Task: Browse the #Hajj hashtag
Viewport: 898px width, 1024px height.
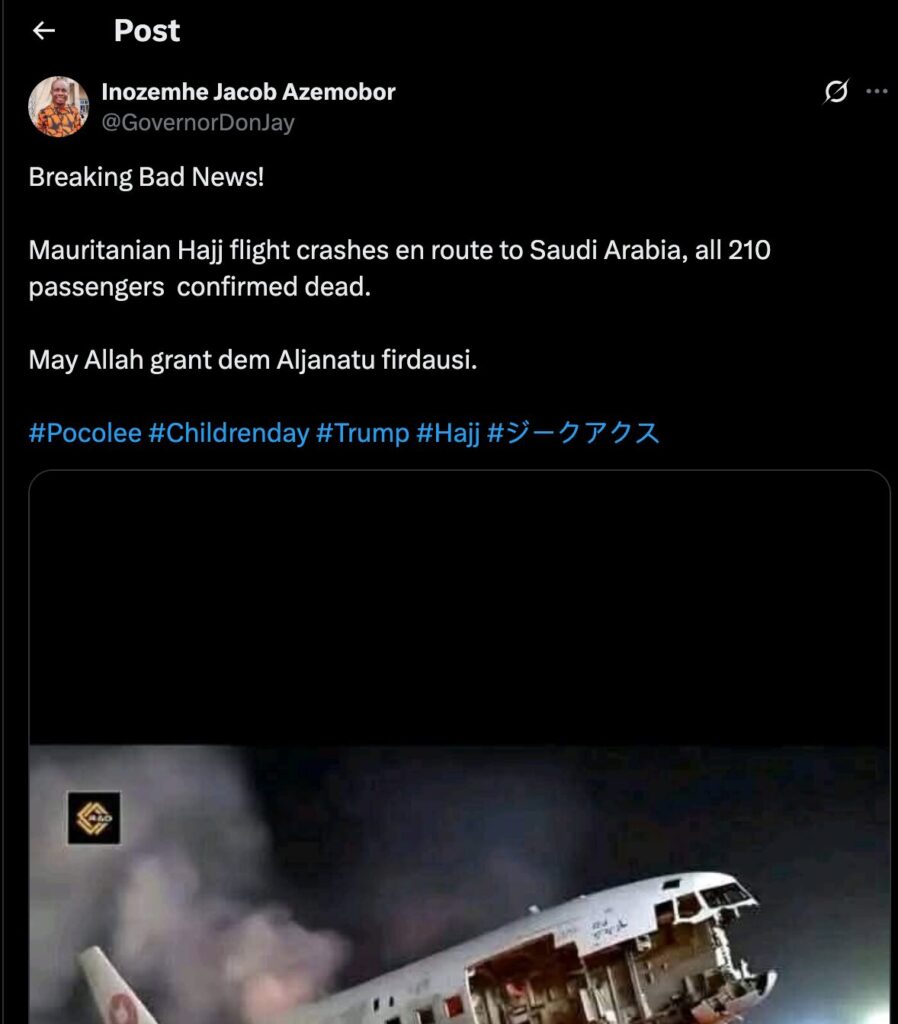Action: point(447,434)
